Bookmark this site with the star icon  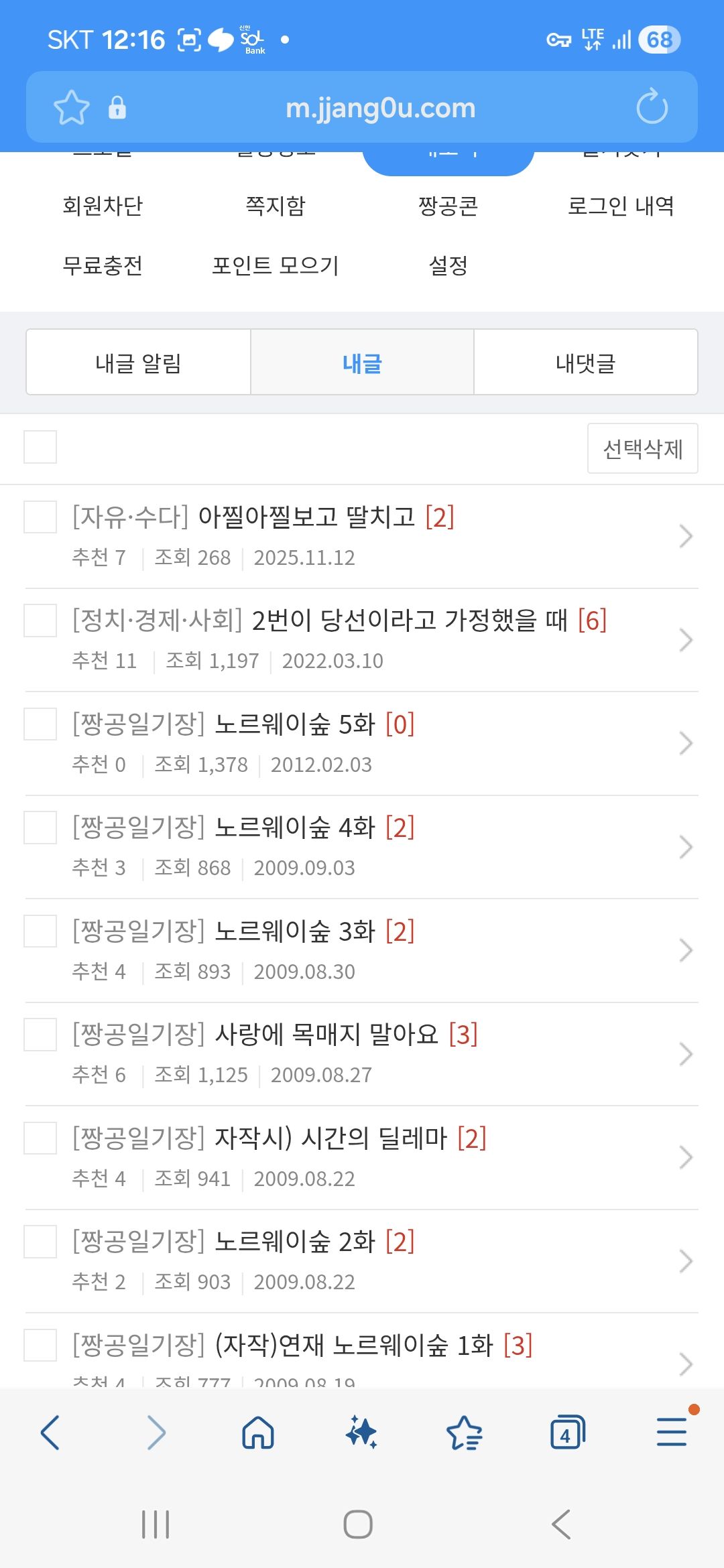71,108
